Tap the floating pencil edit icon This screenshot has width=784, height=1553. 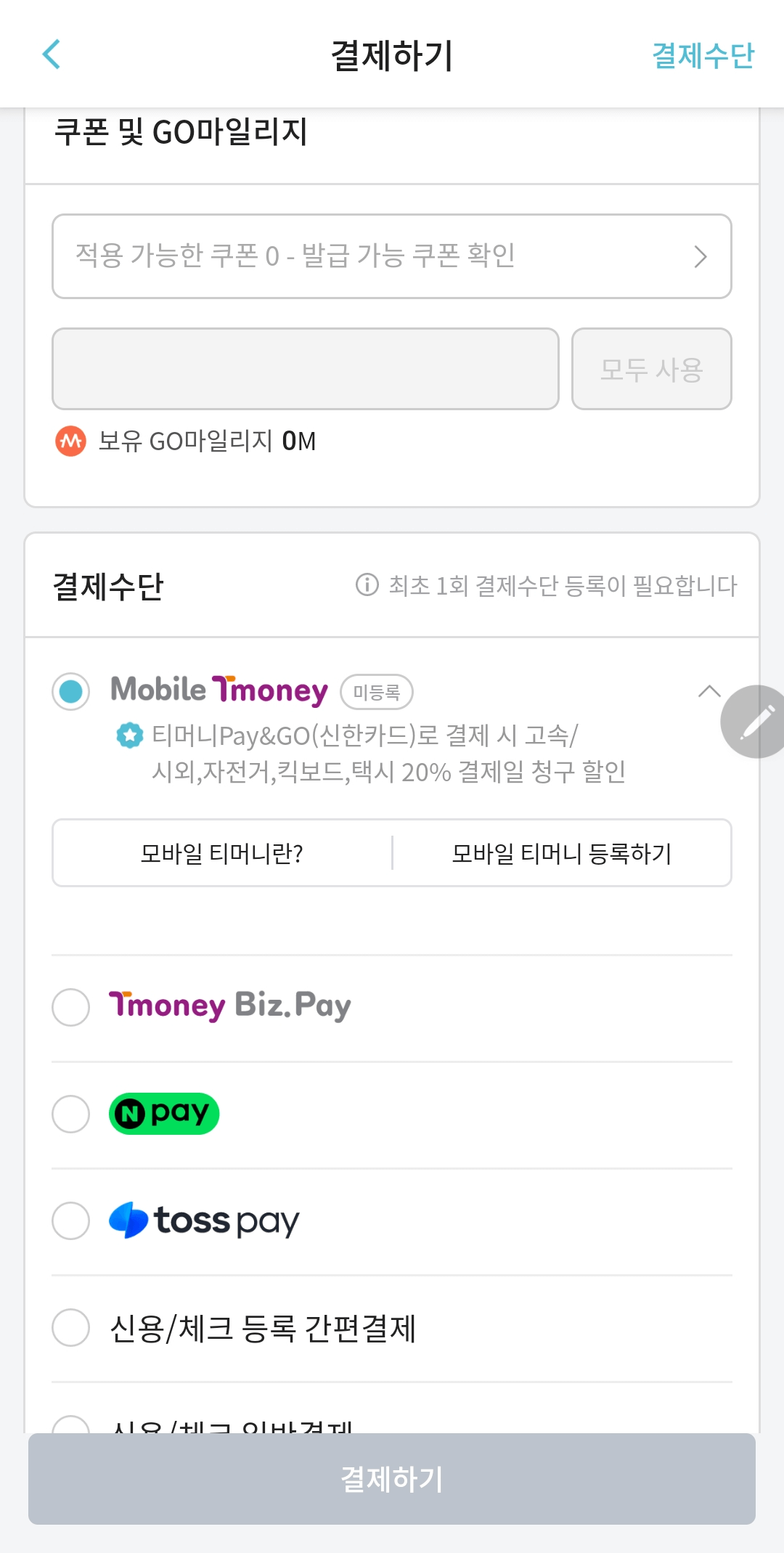click(x=756, y=721)
